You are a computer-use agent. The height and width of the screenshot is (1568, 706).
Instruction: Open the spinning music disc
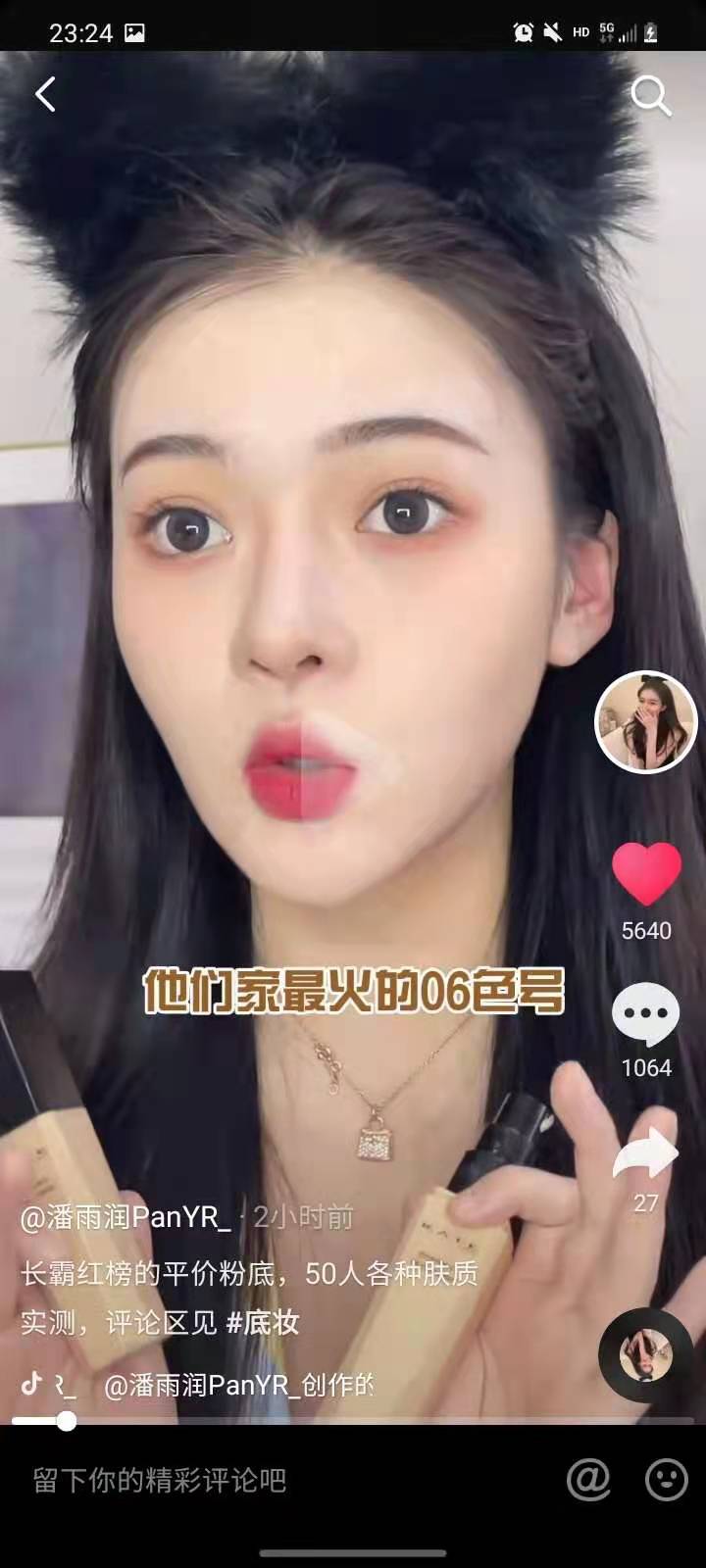click(645, 1354)
